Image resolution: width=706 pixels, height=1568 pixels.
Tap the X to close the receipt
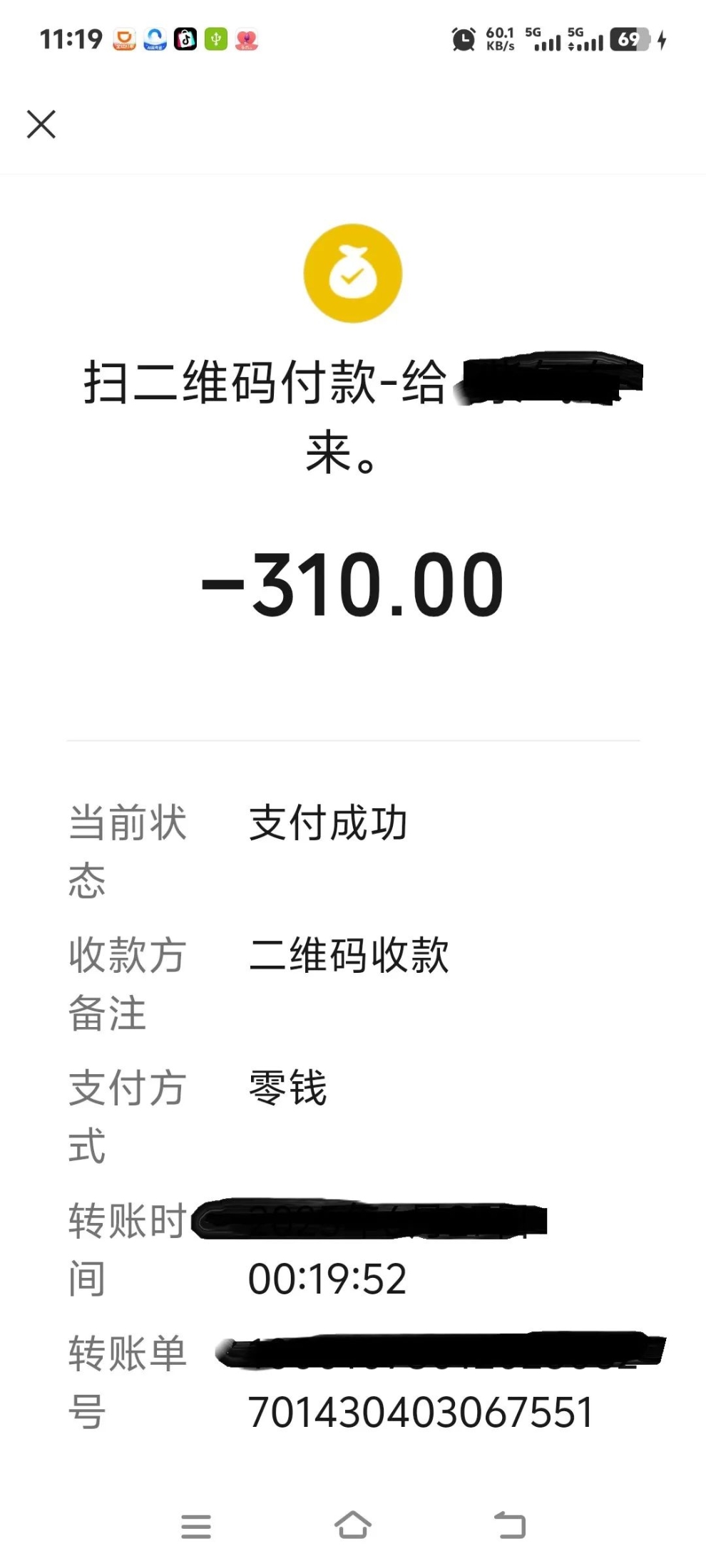(x=42, y=124)
